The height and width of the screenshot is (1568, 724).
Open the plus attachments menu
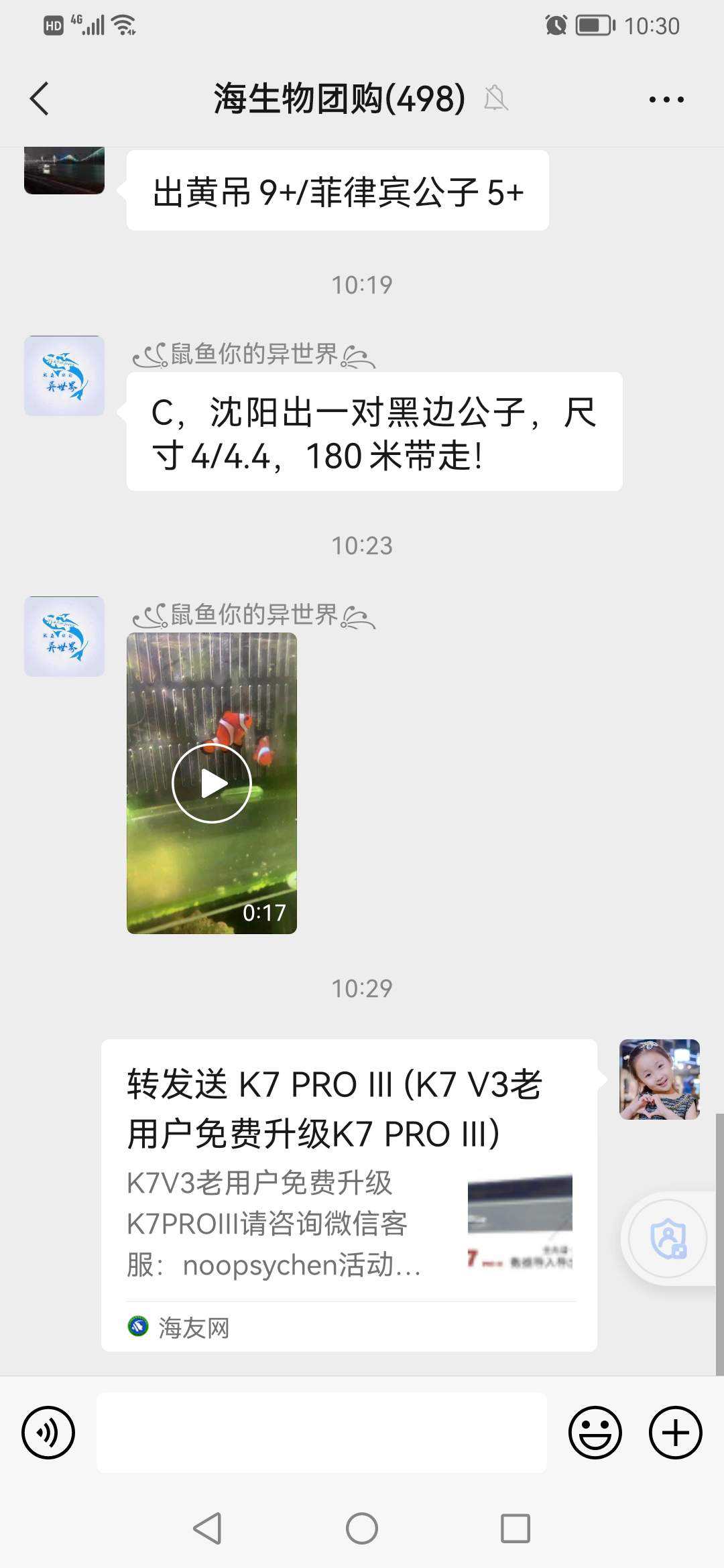675,1433
